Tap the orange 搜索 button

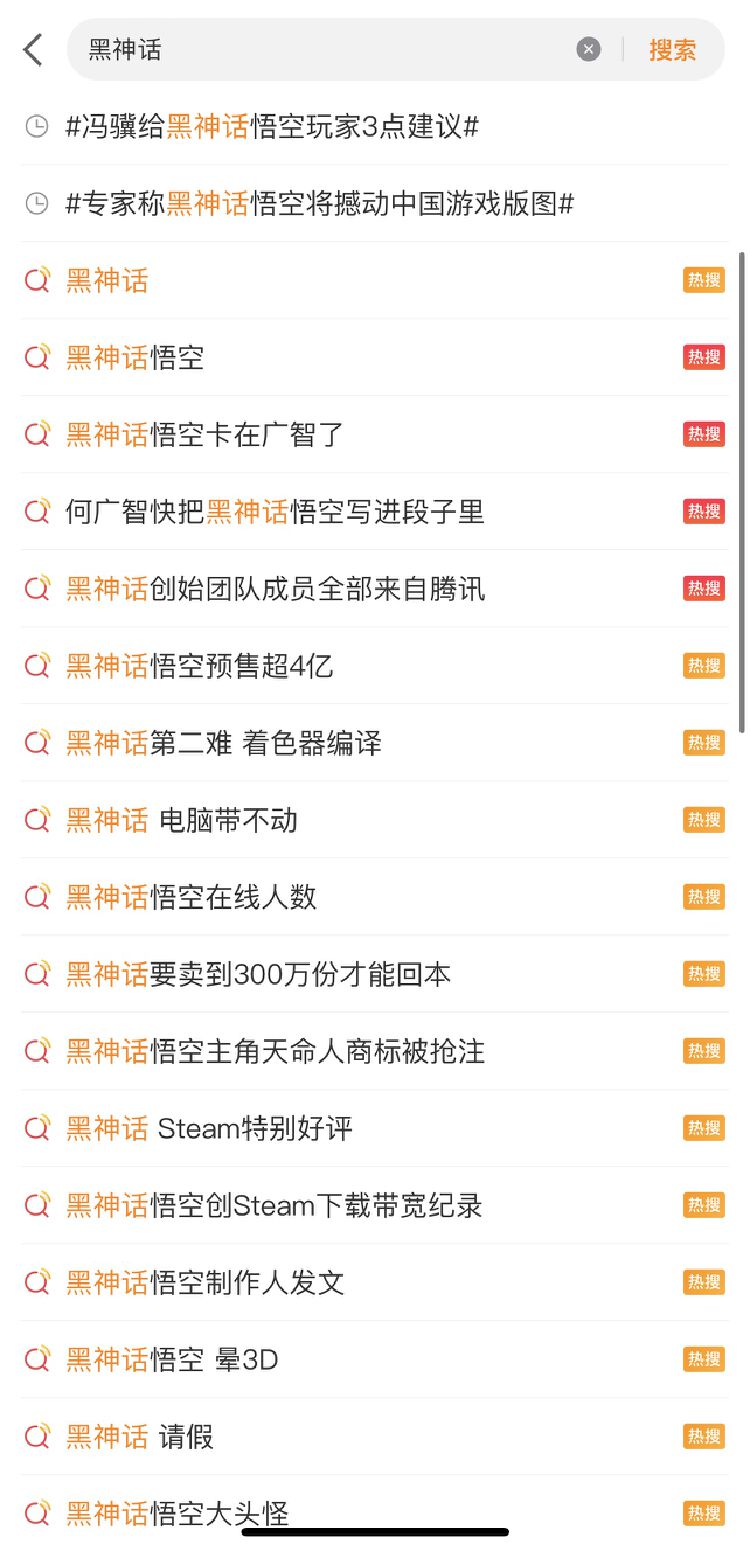tap(672, 50)
